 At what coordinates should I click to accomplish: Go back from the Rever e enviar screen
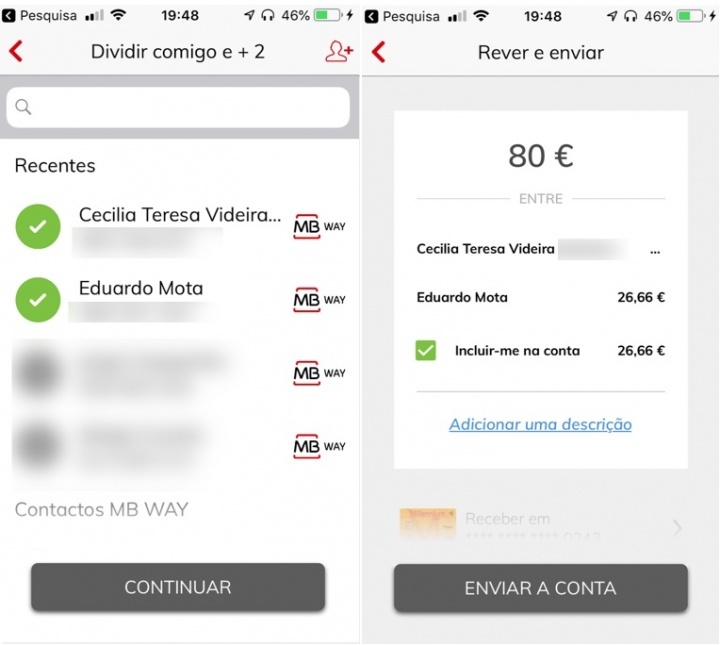(x=378, y=52)
